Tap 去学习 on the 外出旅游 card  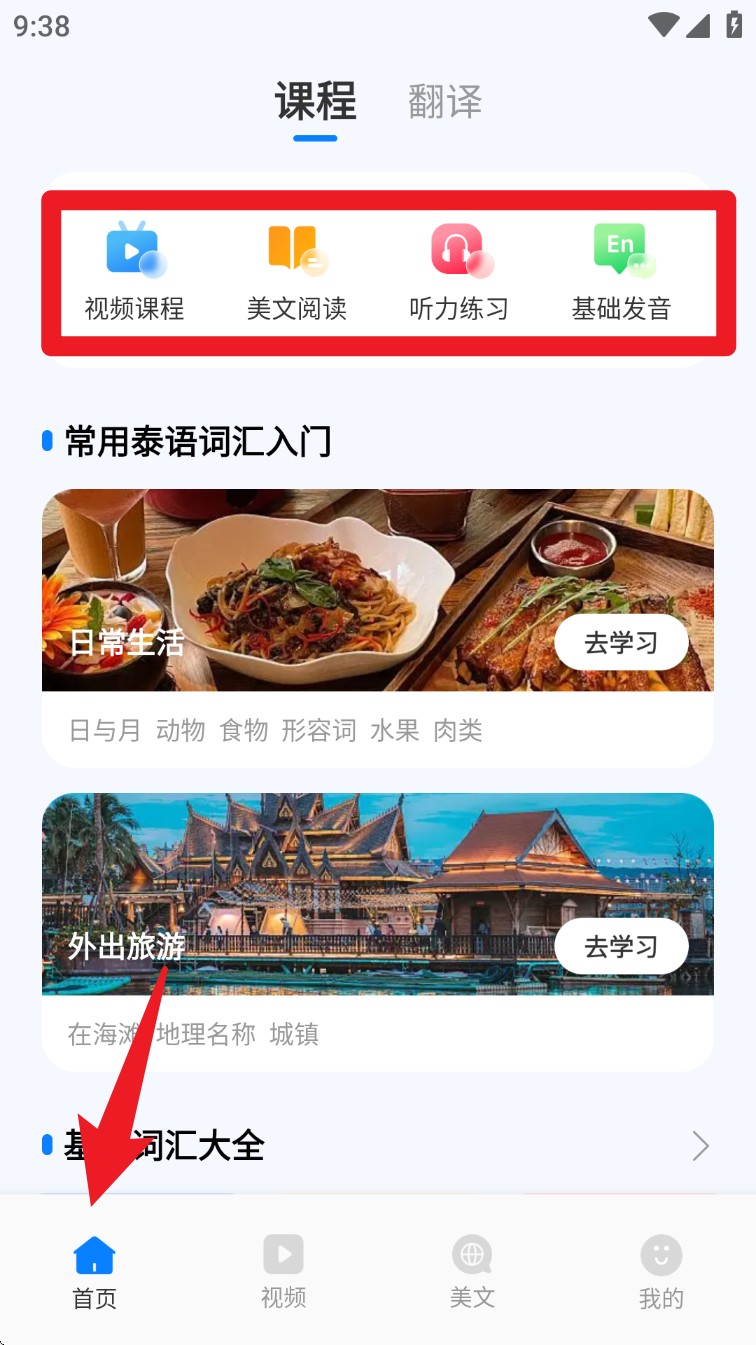(621, 947)
